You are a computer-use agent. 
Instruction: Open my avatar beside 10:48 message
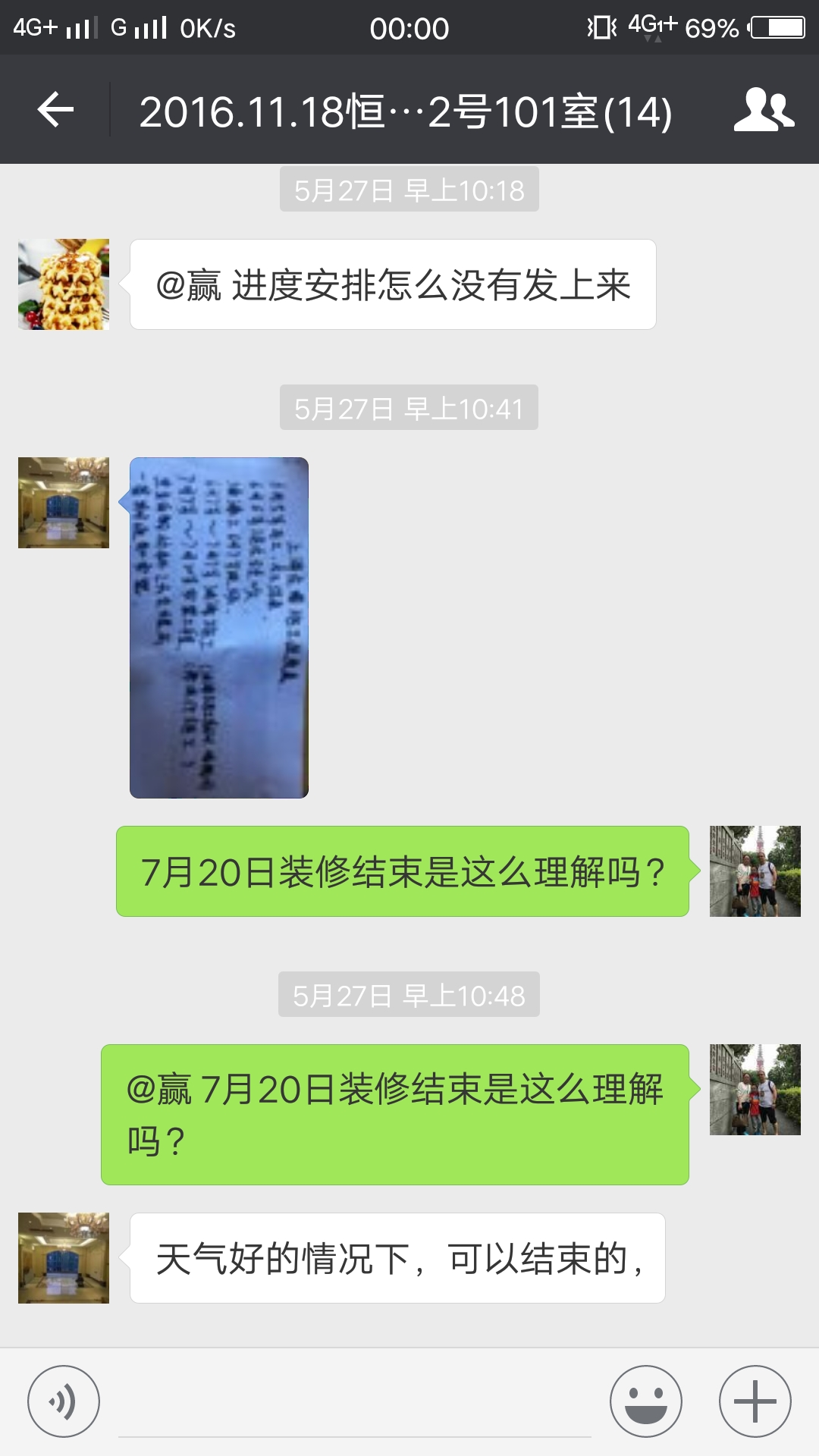[x=755, y=1090]
